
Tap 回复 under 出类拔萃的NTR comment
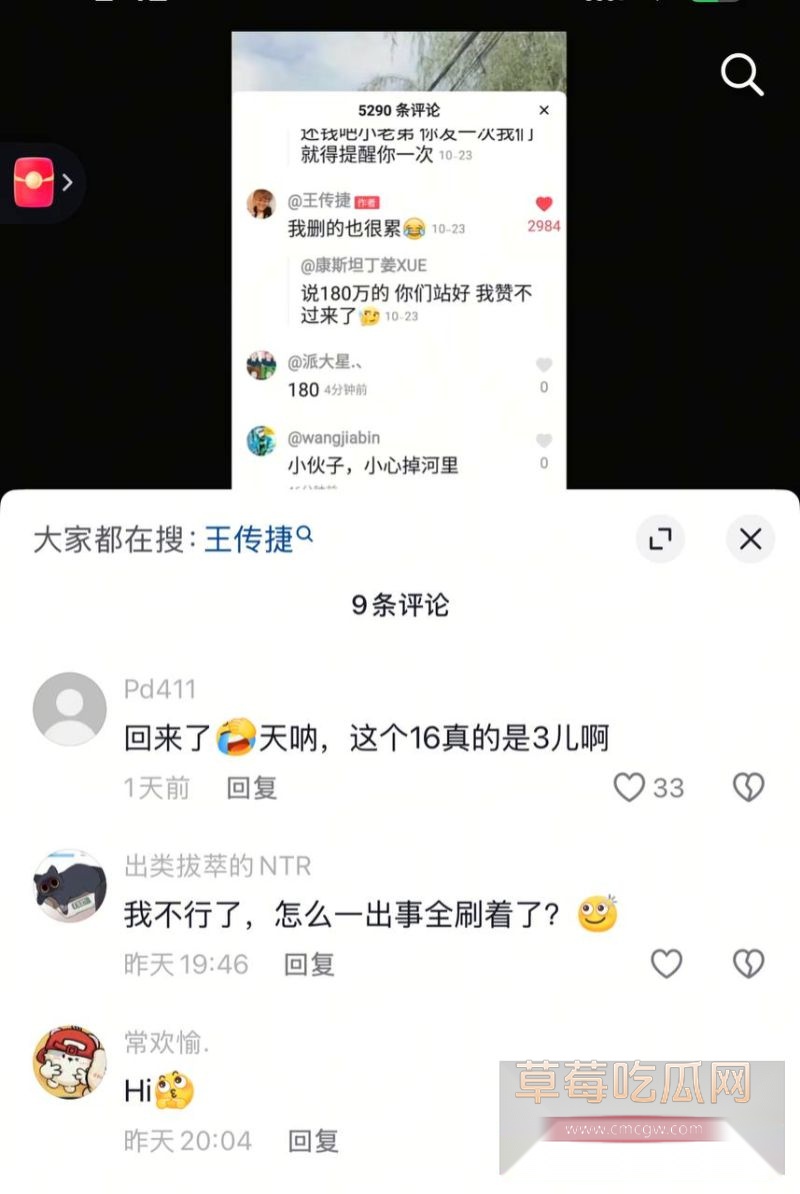(309, 963)
